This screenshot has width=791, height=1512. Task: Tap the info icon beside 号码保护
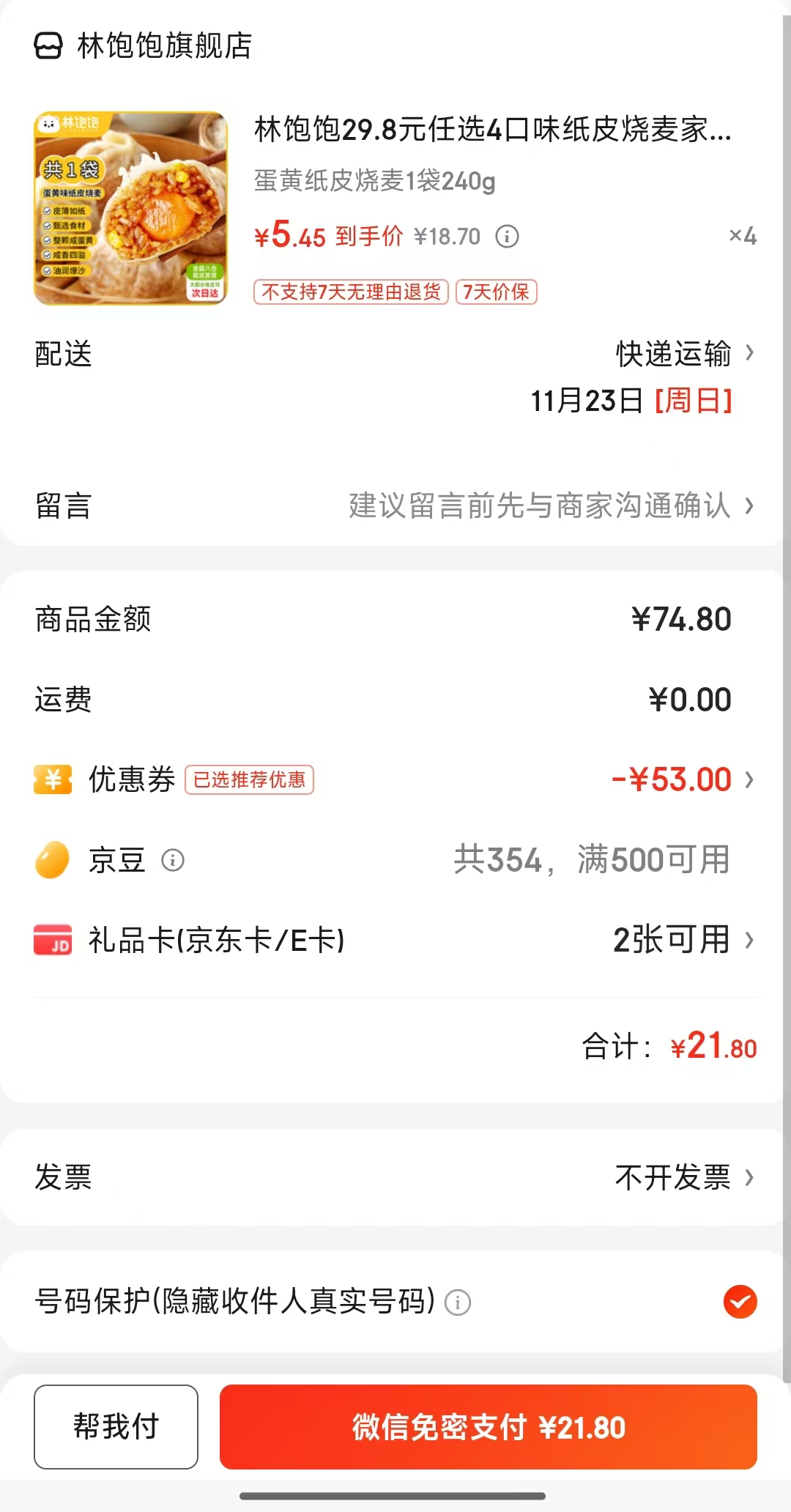pos(458,1302)
